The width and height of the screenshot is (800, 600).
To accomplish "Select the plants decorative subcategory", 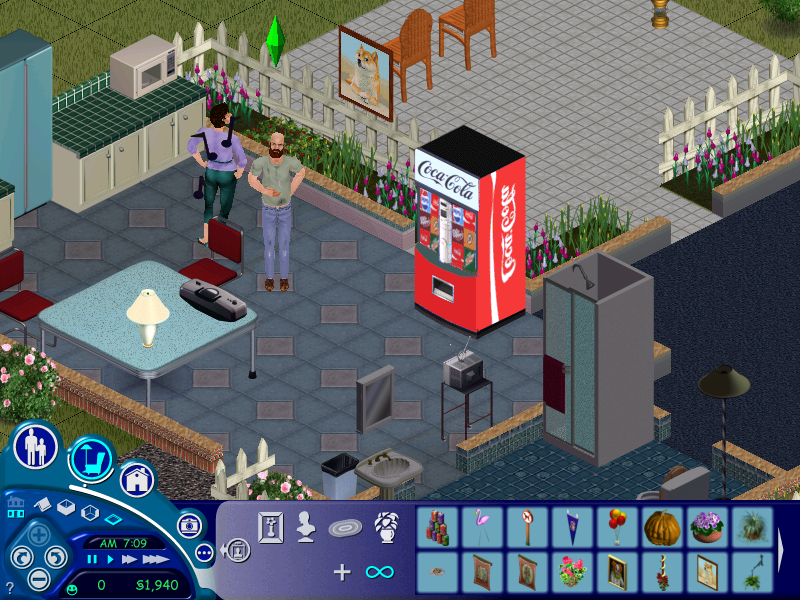I will click(x=385, y=525).
